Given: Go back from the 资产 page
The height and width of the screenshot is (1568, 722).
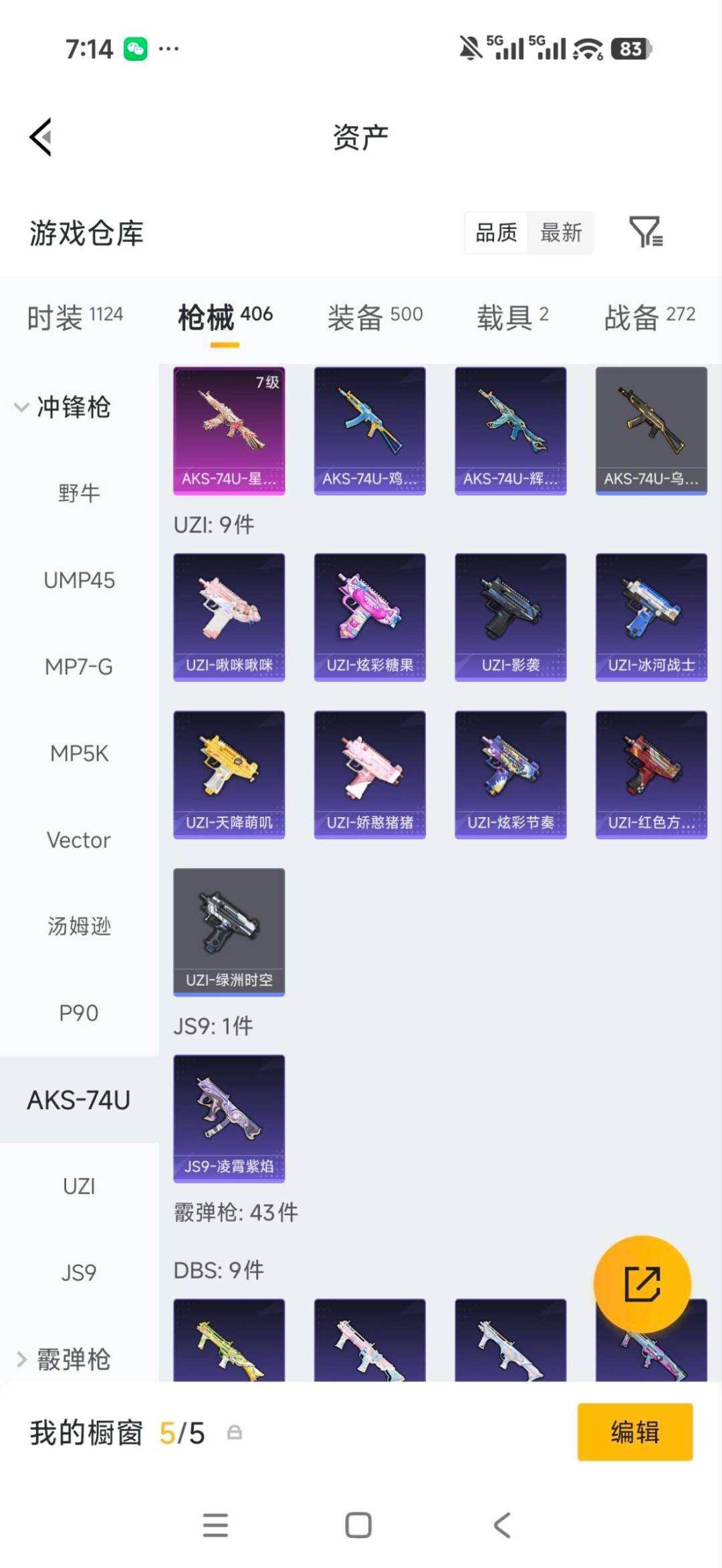Looking at the screenshot, I should tap(41, 137).
